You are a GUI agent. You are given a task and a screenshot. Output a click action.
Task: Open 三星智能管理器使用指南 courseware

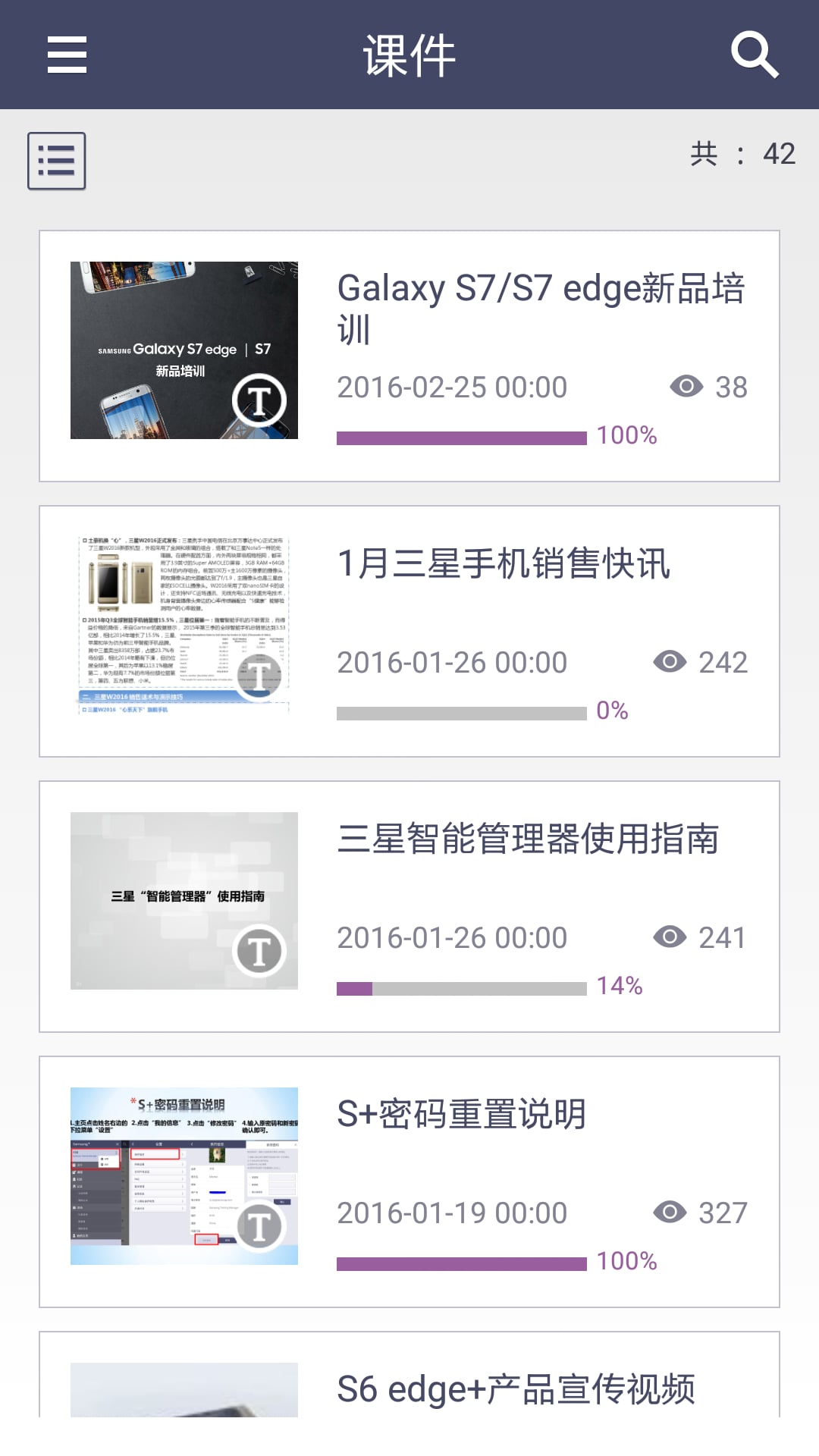[409, 906]
